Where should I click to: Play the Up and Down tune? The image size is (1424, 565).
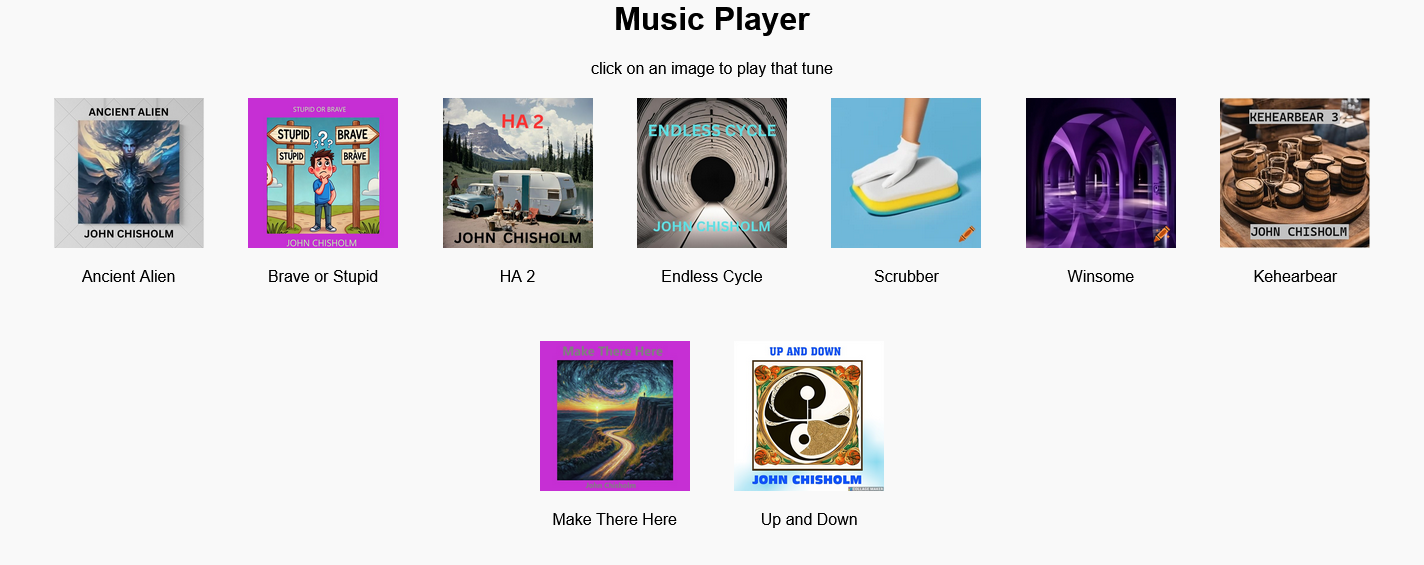click(x=809, y=416)
